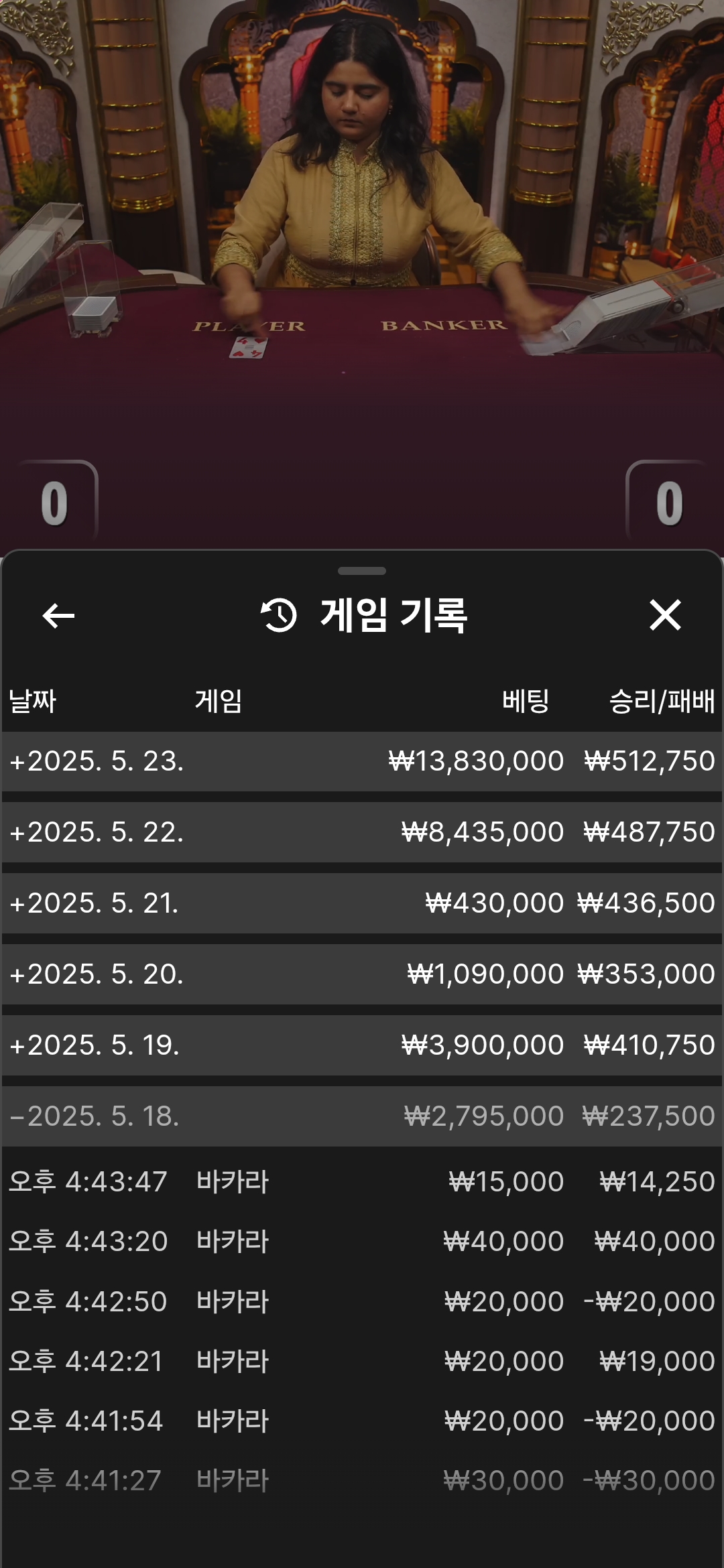Open the 오후 4:43:47 바카라 round
Viewport: 724px width, 1568px height.
click(x=362, y=1181)
